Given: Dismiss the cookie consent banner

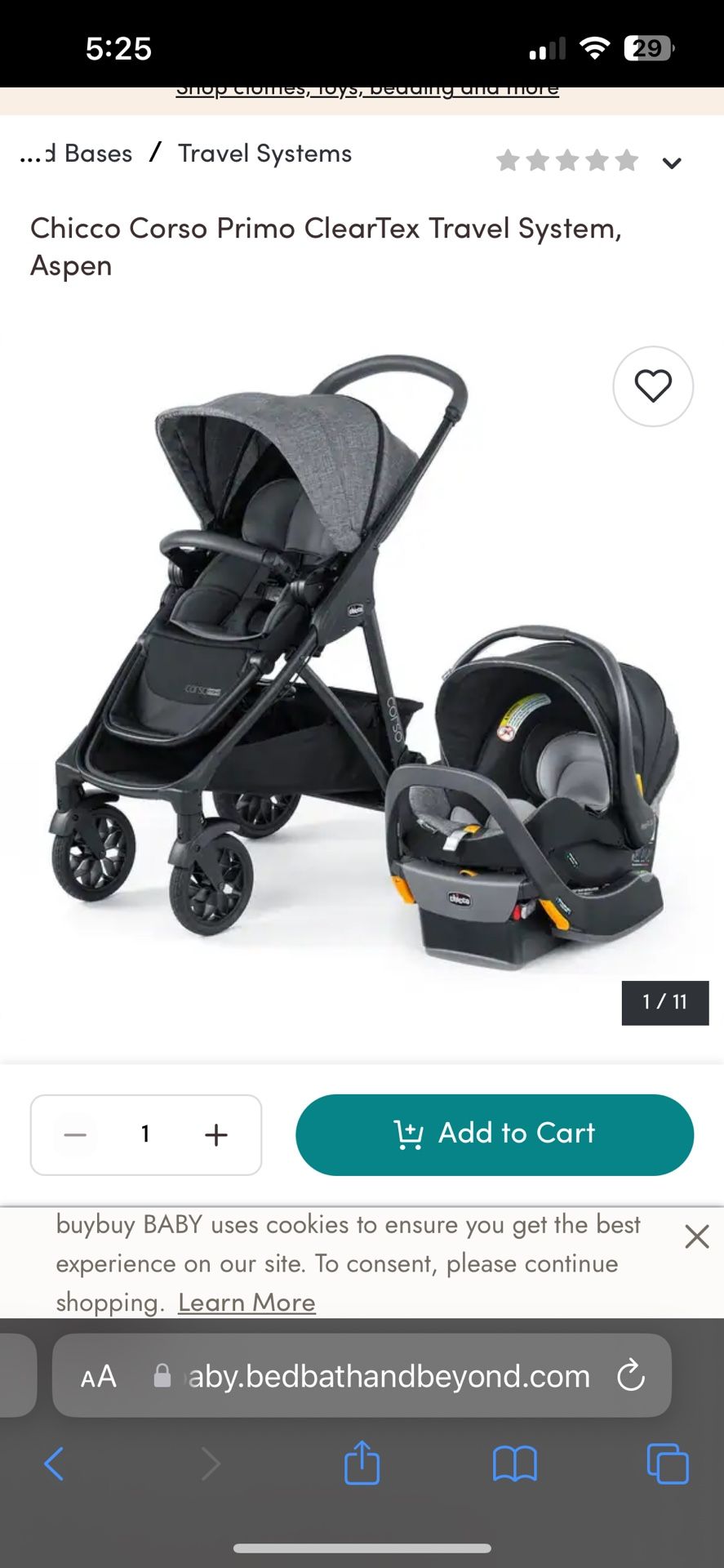Looking at the screenshot, I should click(696, 1236).
